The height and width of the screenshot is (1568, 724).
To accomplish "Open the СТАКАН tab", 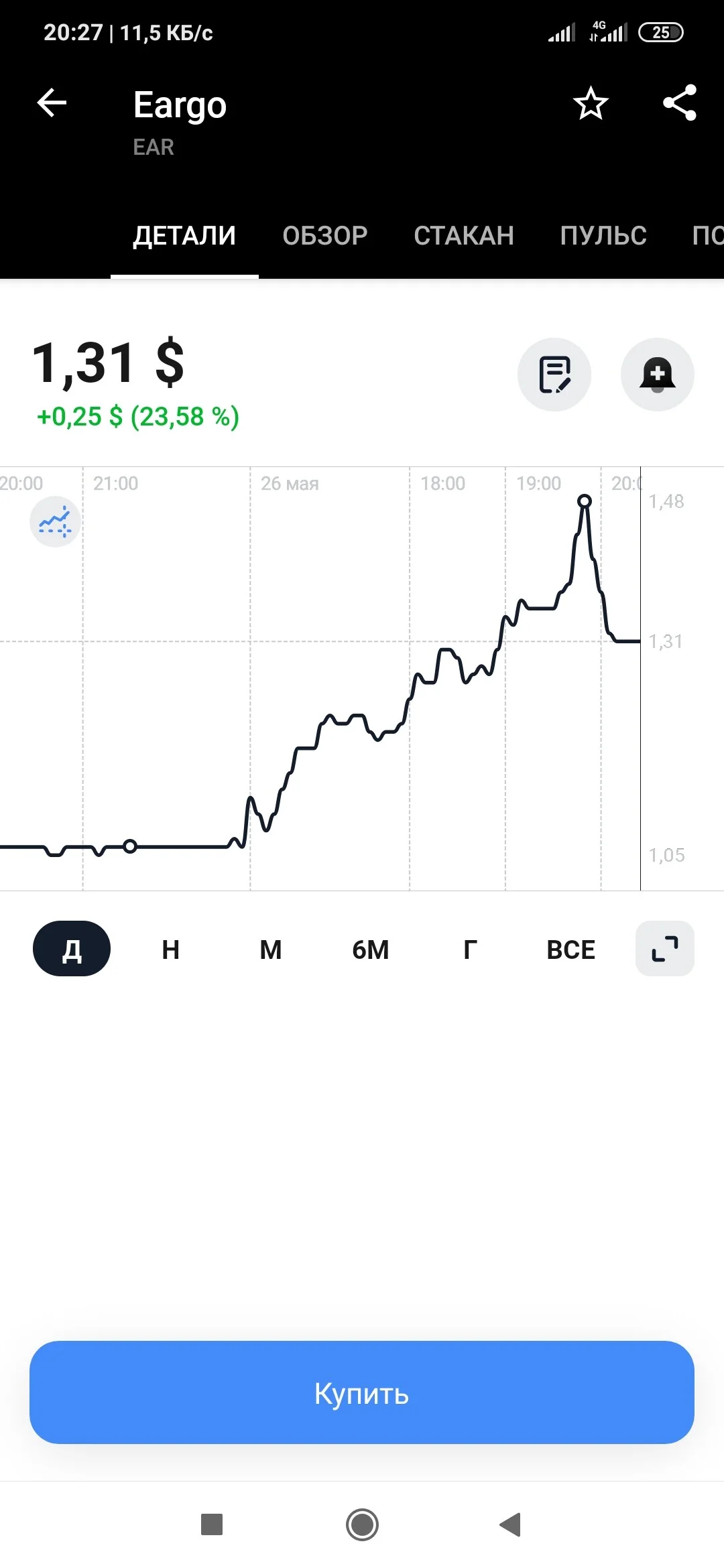I will 464,236.
